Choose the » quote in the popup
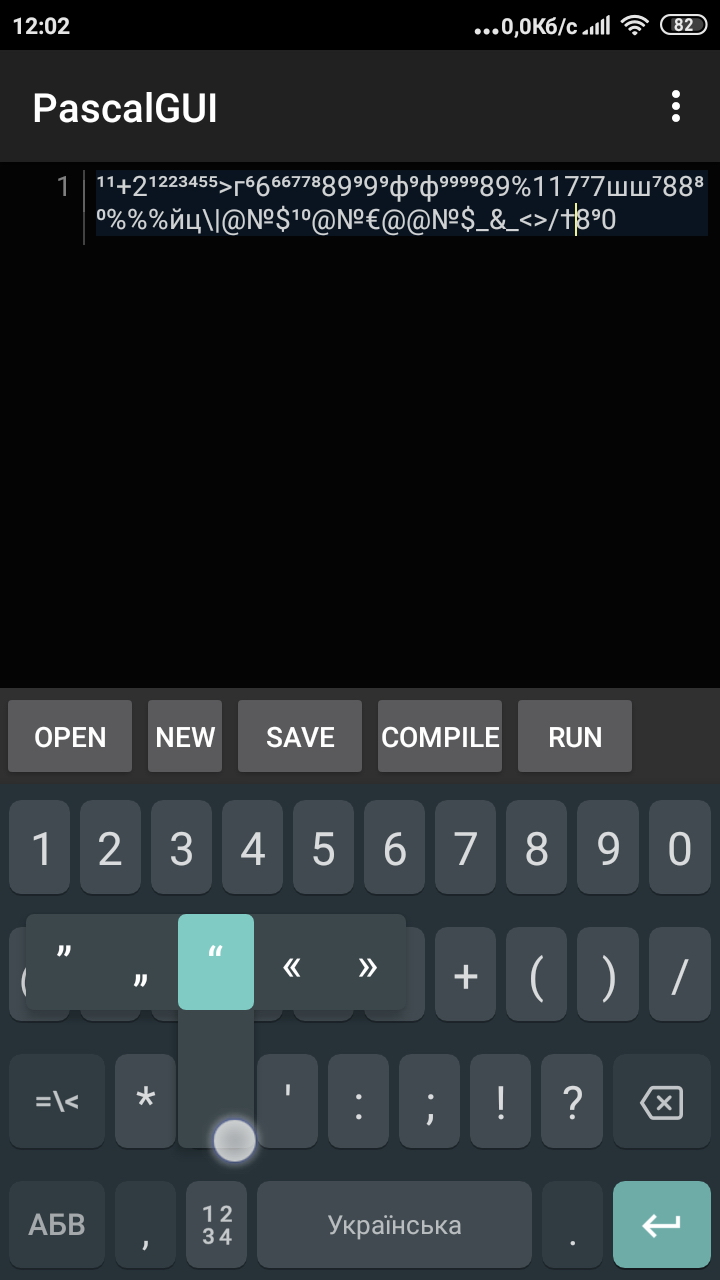Screen dimensions: 720x1280 pos(368,966)
